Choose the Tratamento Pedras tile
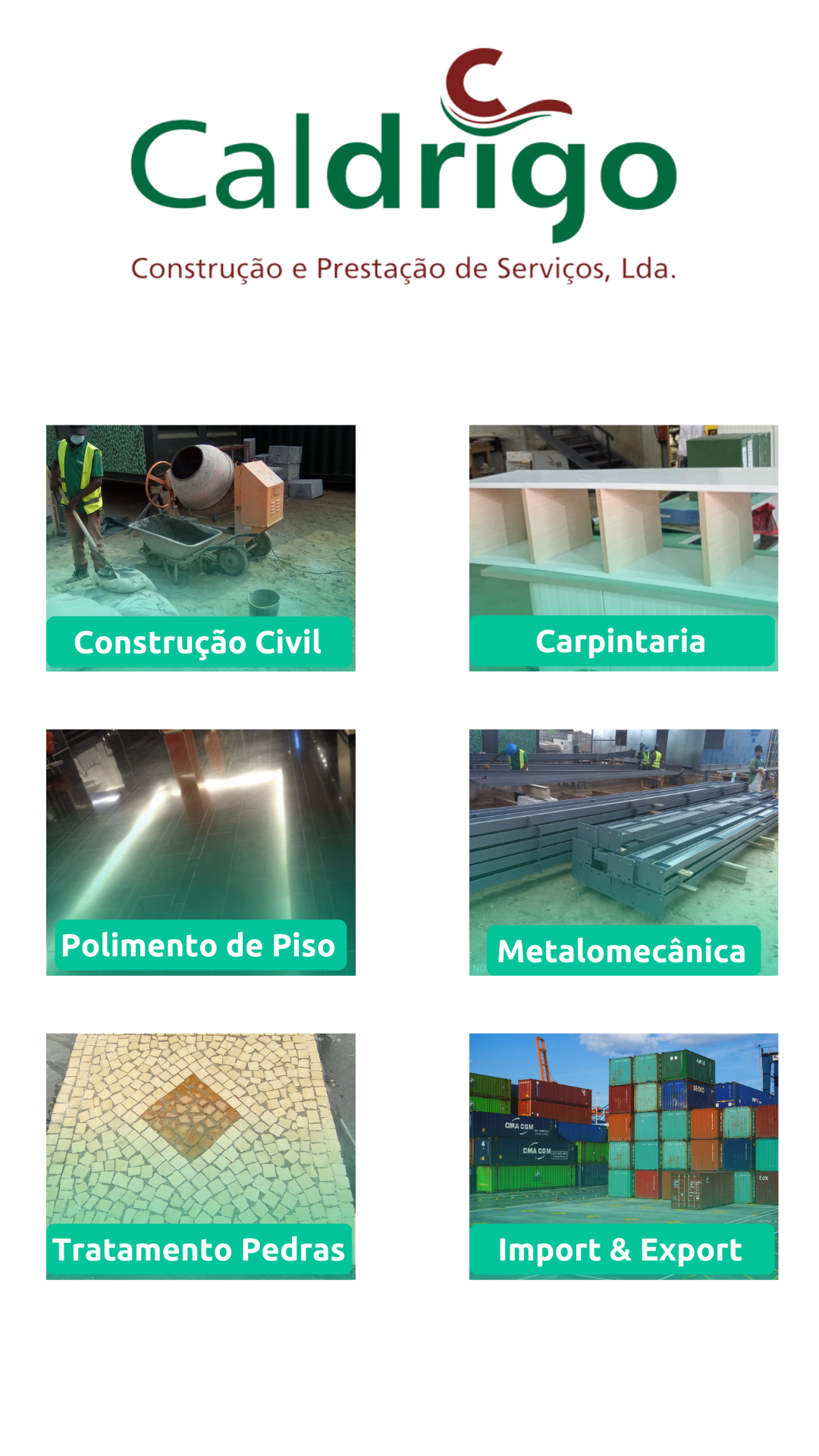Image resolution: width=819 pixels, height=1456 pixels. click(200, 1156)
